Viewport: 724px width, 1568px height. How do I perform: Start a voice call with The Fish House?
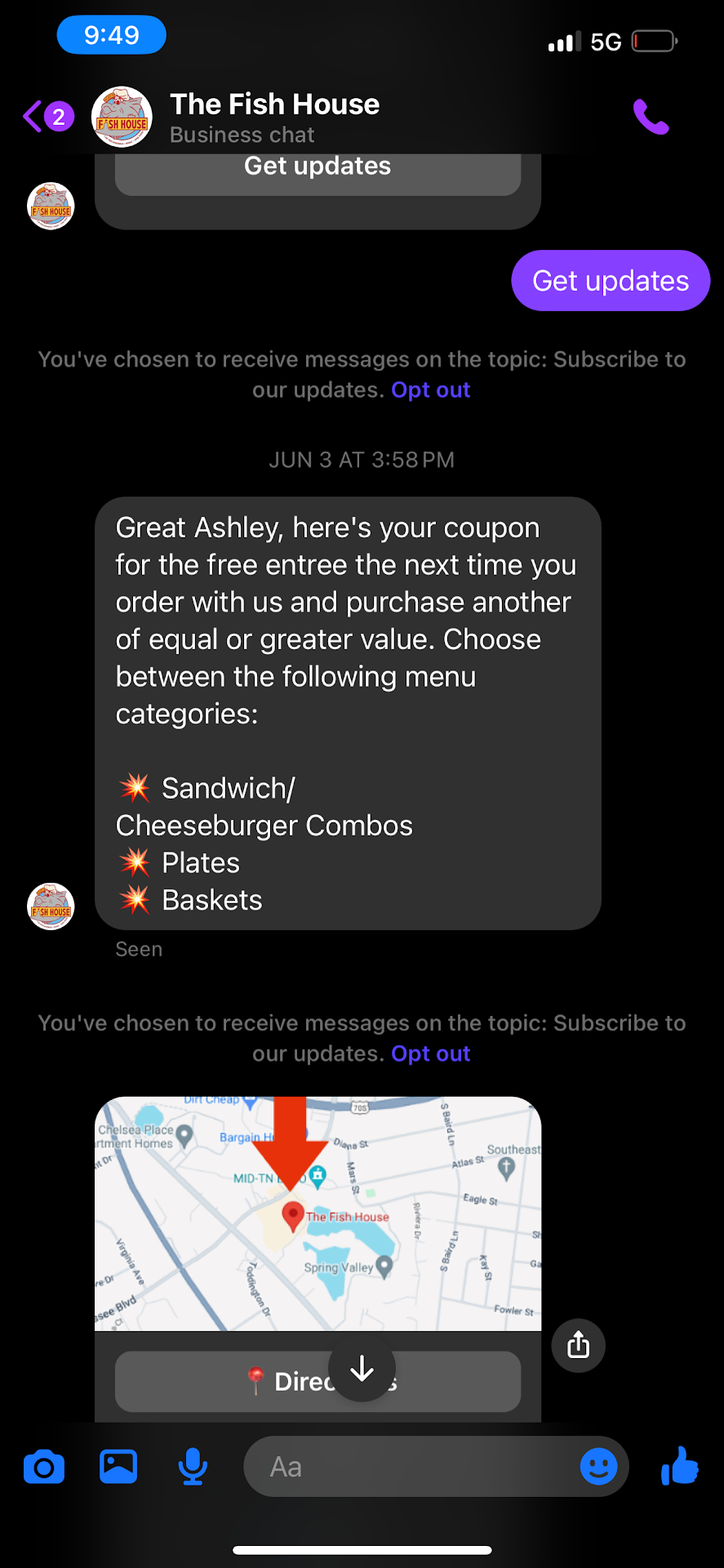[x=651, y=117]
